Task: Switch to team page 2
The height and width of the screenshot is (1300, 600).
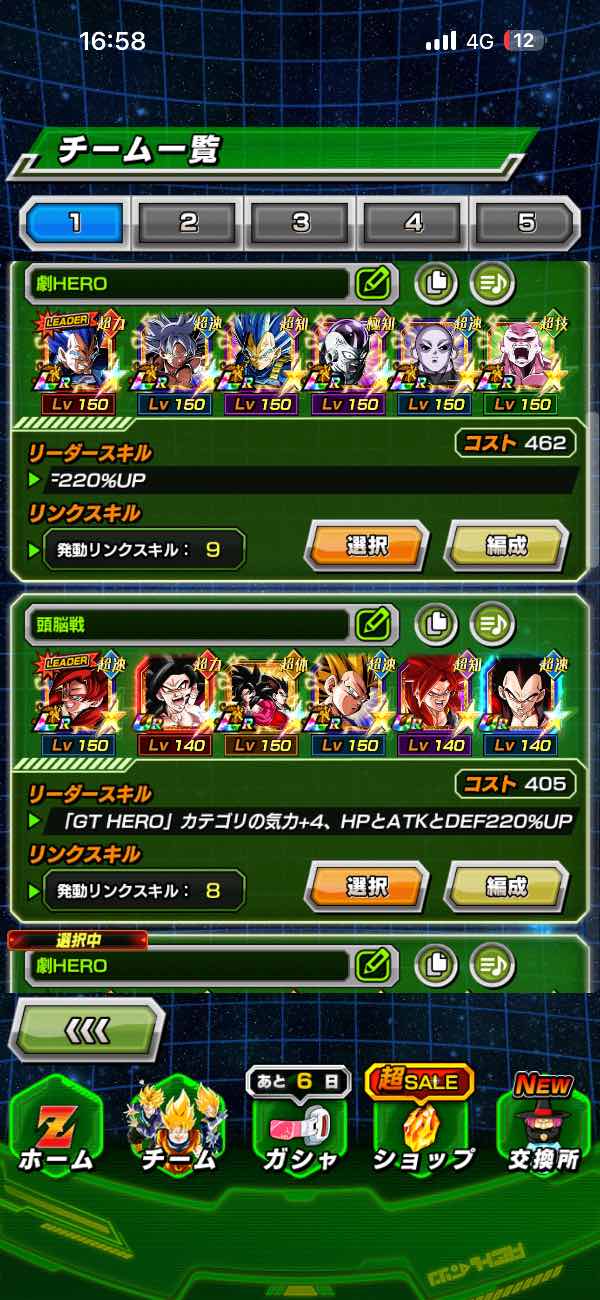Action: [x=188, y=222]
